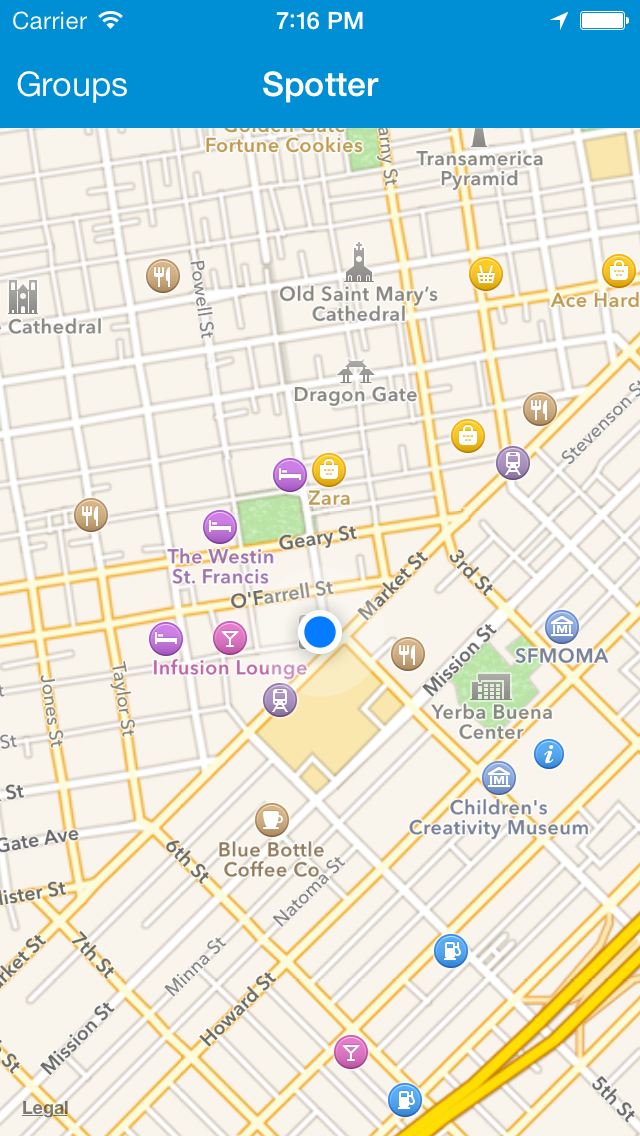Image resolution: width=640 pixels, height=1136 pixels.
Task: Select the Zara shopping pin
Action: pos(329,470)
